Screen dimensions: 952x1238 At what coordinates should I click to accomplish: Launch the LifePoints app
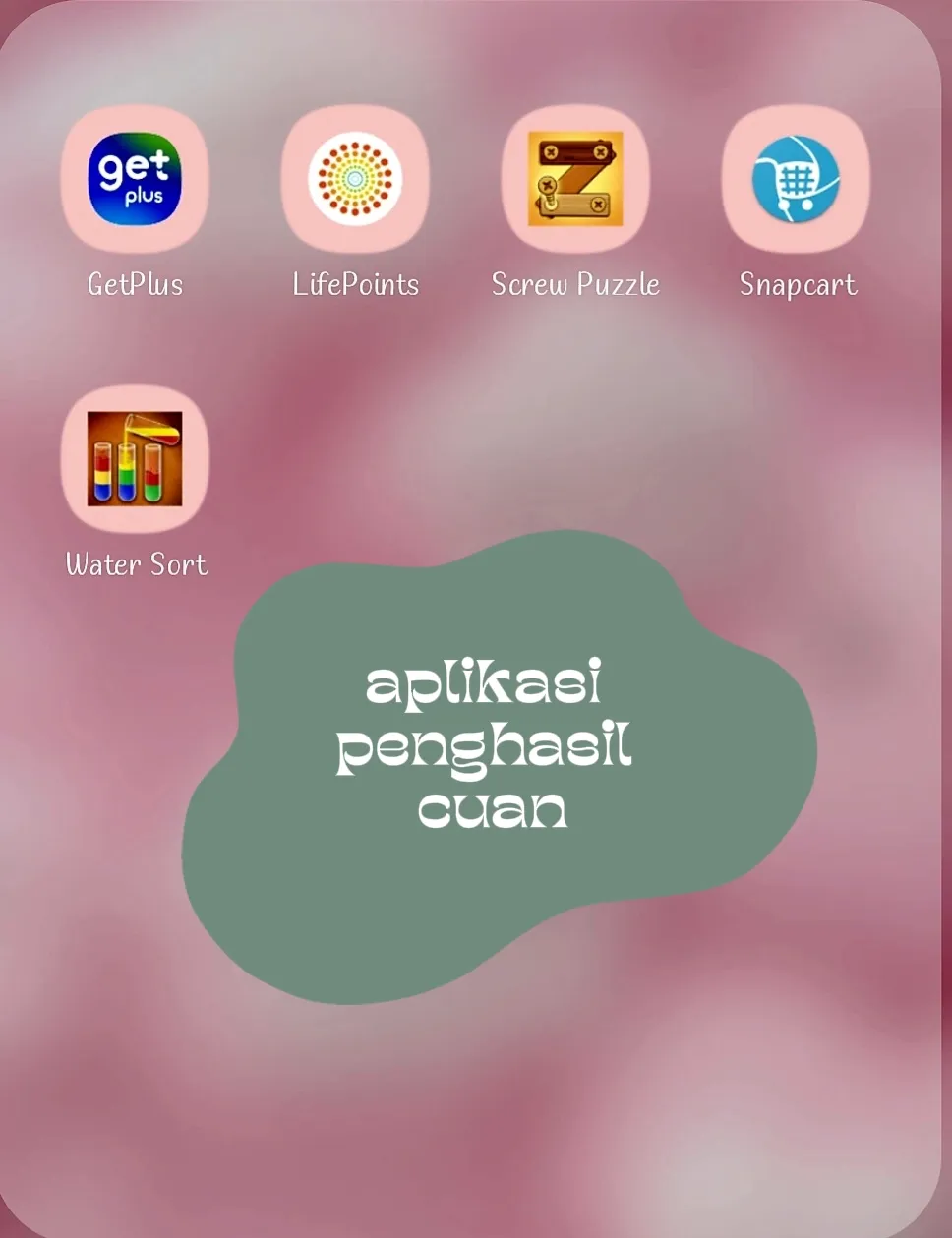[x=355, y=179]
